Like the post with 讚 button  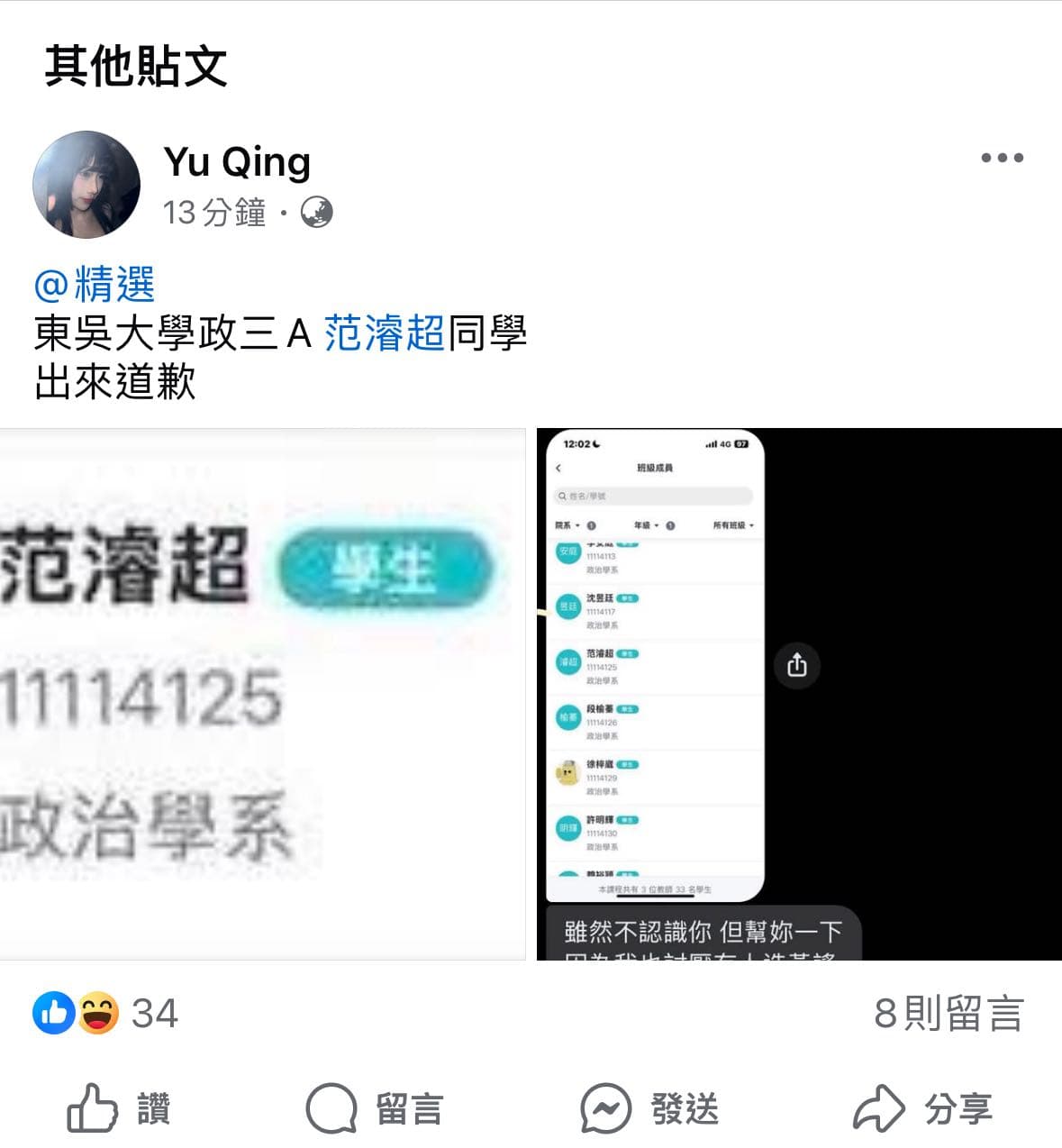point(120,1108)
